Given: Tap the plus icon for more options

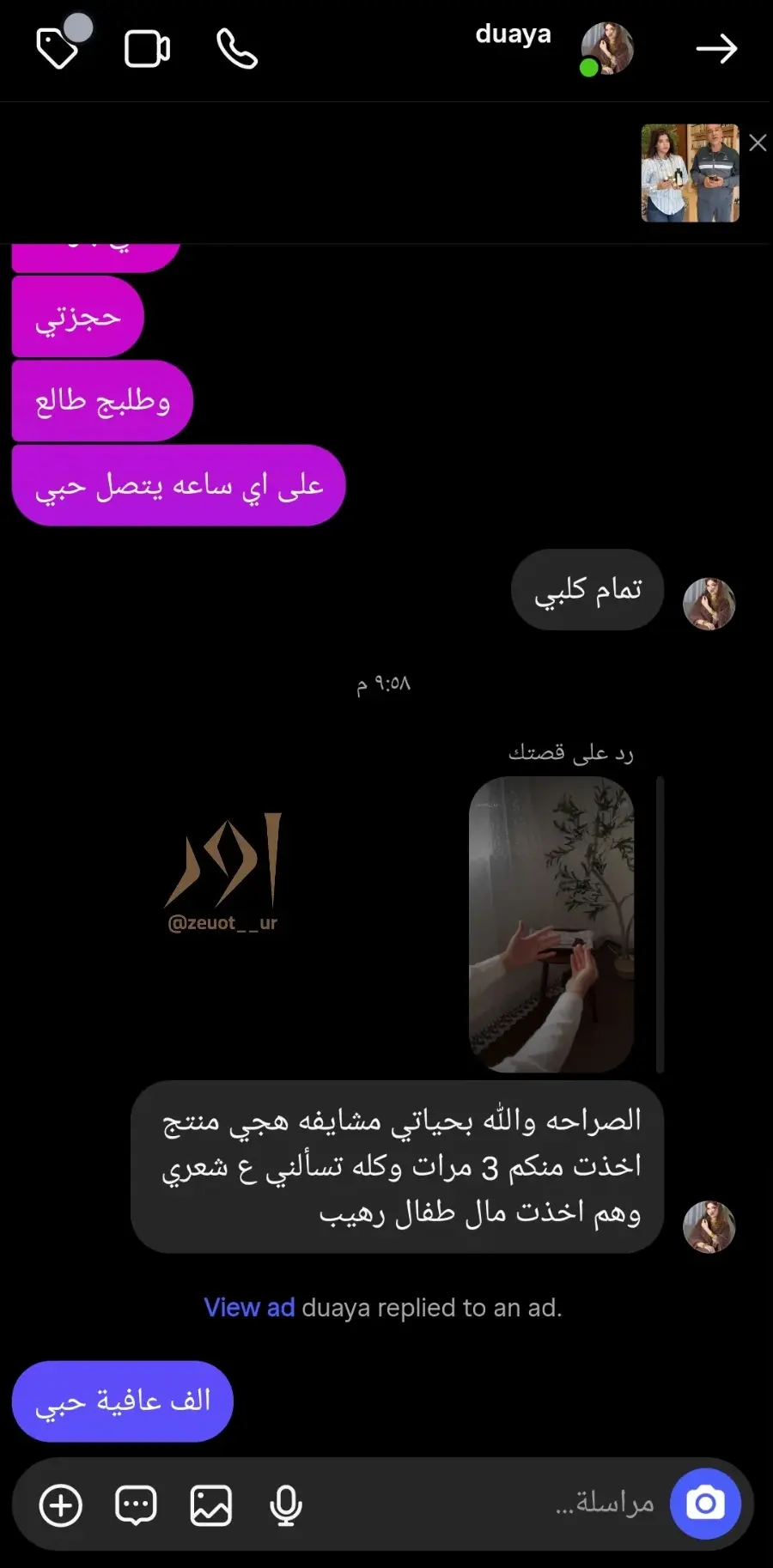Looking at the screenshot, I should point(61,1505).
